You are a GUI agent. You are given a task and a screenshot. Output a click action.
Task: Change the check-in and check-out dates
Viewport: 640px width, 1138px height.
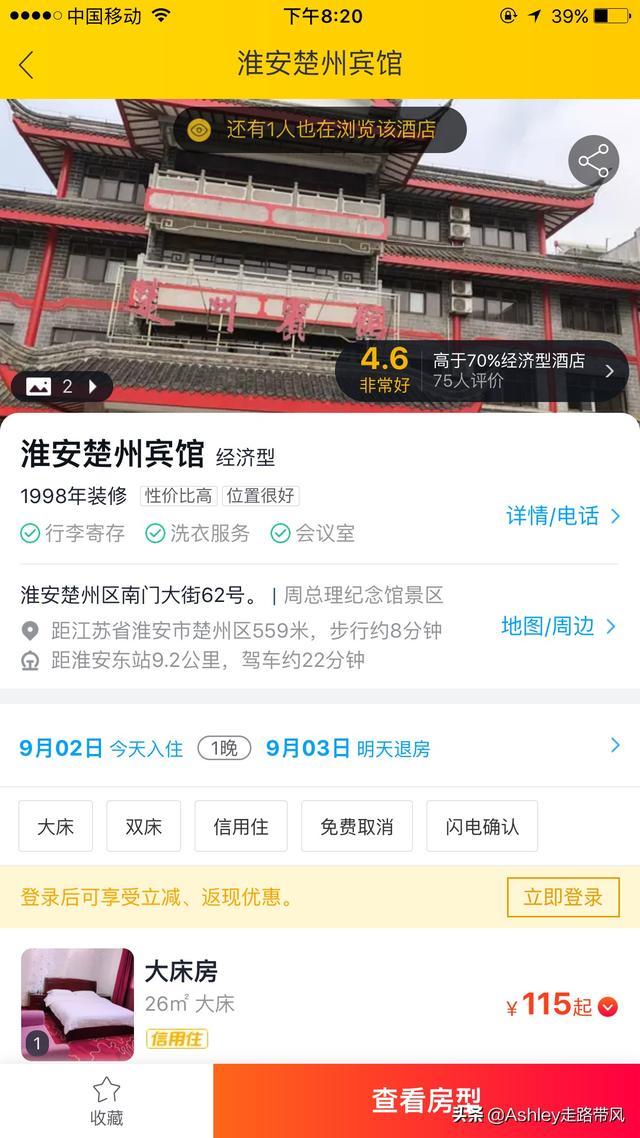[x=320, y=747]
